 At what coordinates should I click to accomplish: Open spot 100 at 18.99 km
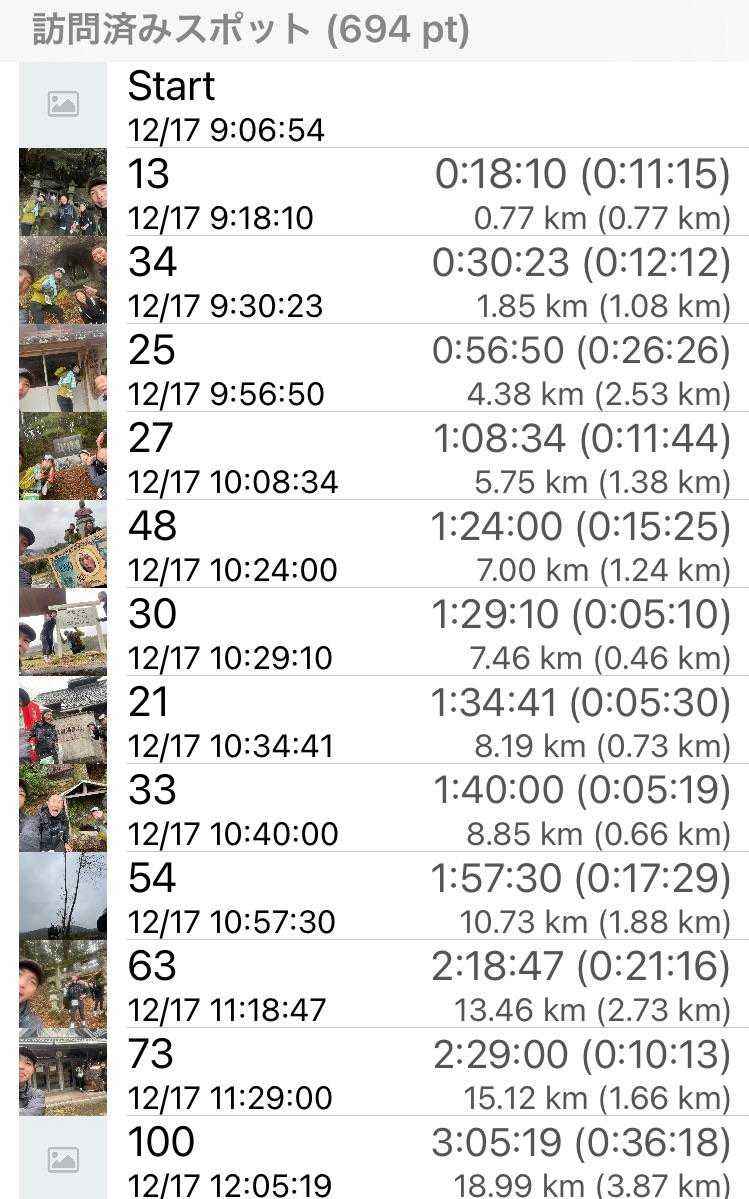pyautogui.click(x=374, y=1158)
